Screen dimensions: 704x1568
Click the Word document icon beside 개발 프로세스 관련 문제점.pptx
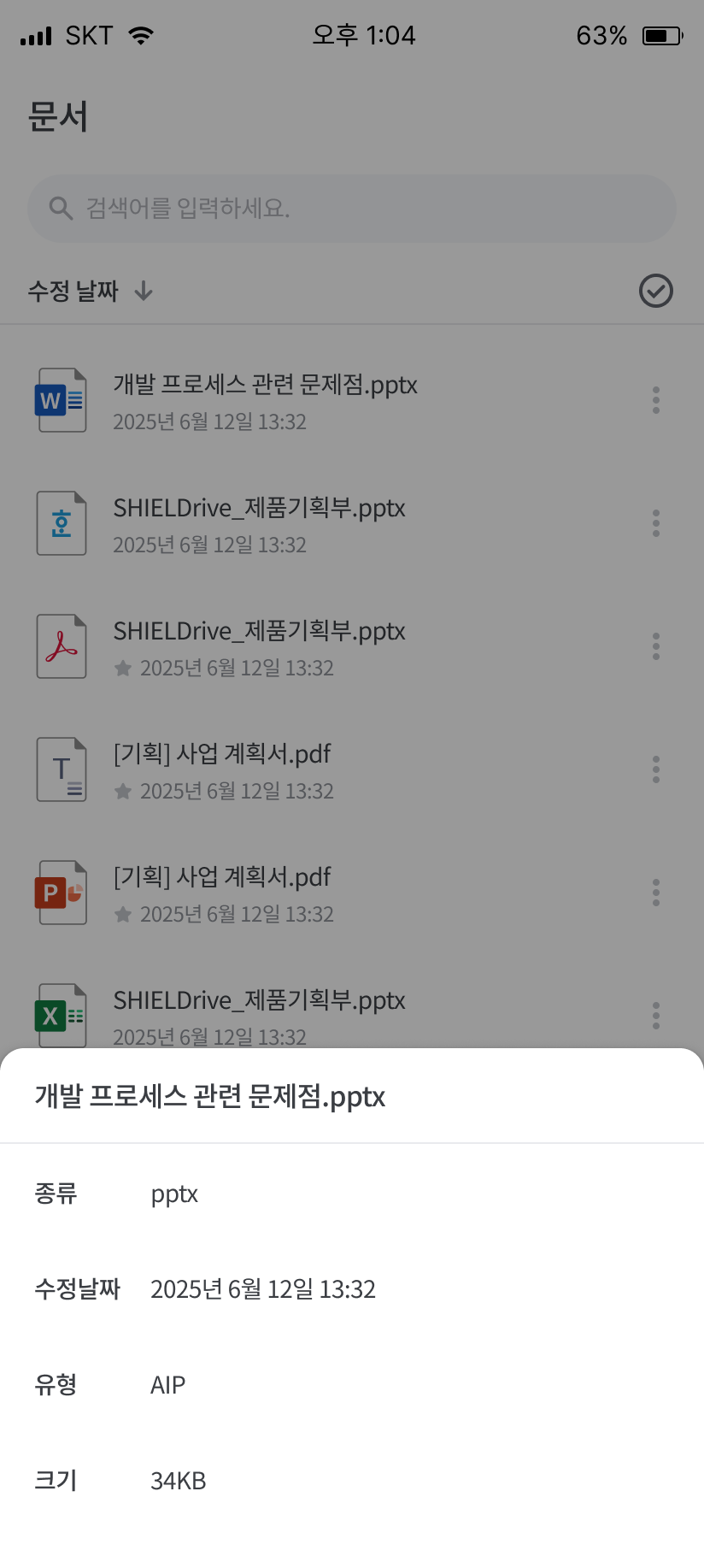click(x=61, y=399)
